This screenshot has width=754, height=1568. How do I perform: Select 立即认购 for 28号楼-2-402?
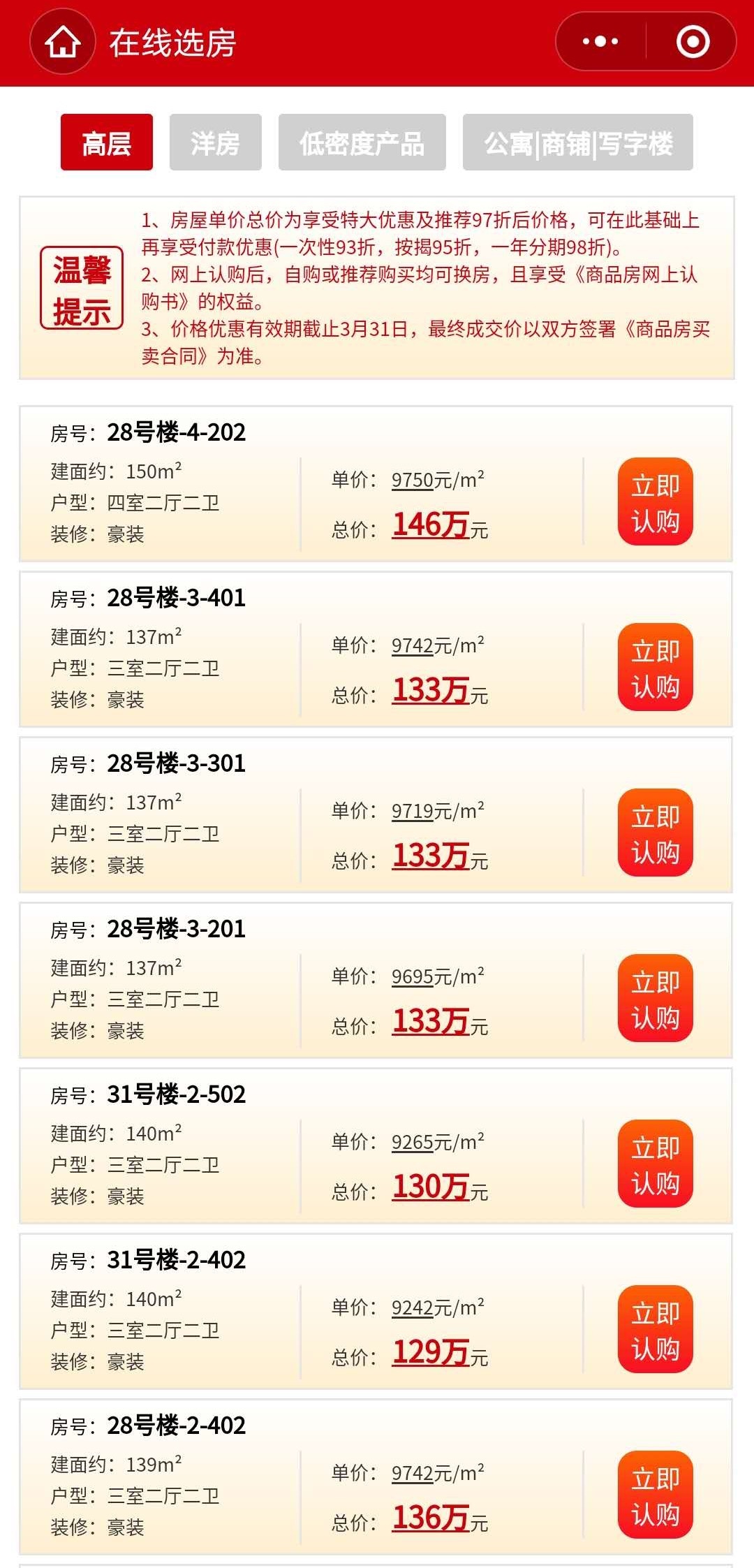pos(655,1495)
